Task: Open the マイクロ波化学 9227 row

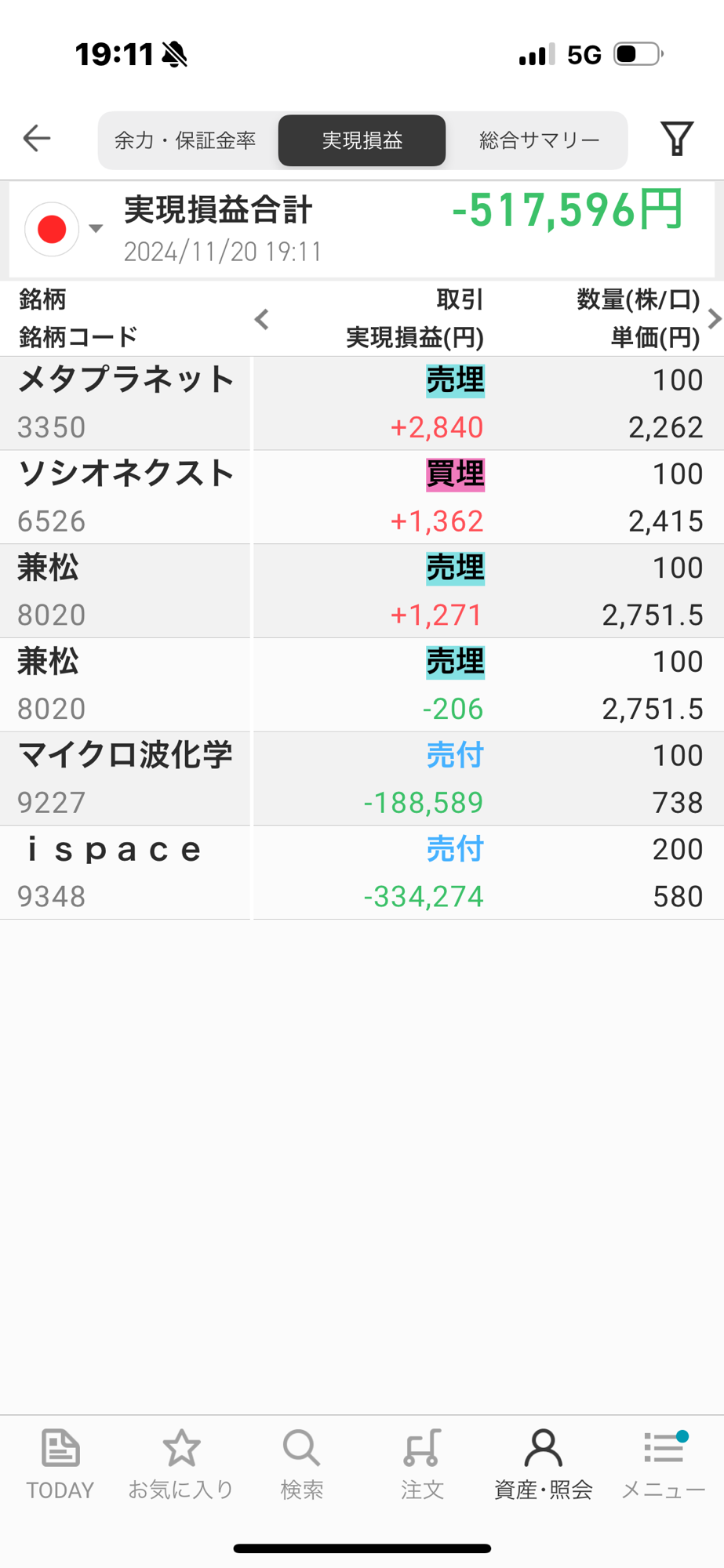Action: point(362,779)
